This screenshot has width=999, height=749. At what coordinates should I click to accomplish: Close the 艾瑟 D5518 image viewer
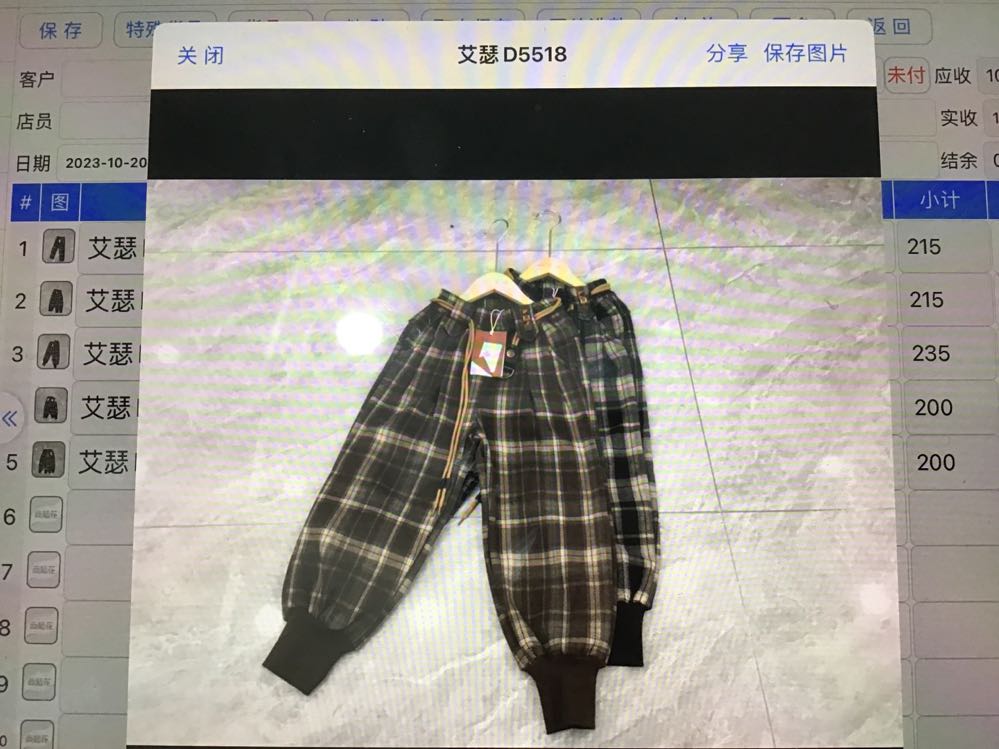click(201, 54)
